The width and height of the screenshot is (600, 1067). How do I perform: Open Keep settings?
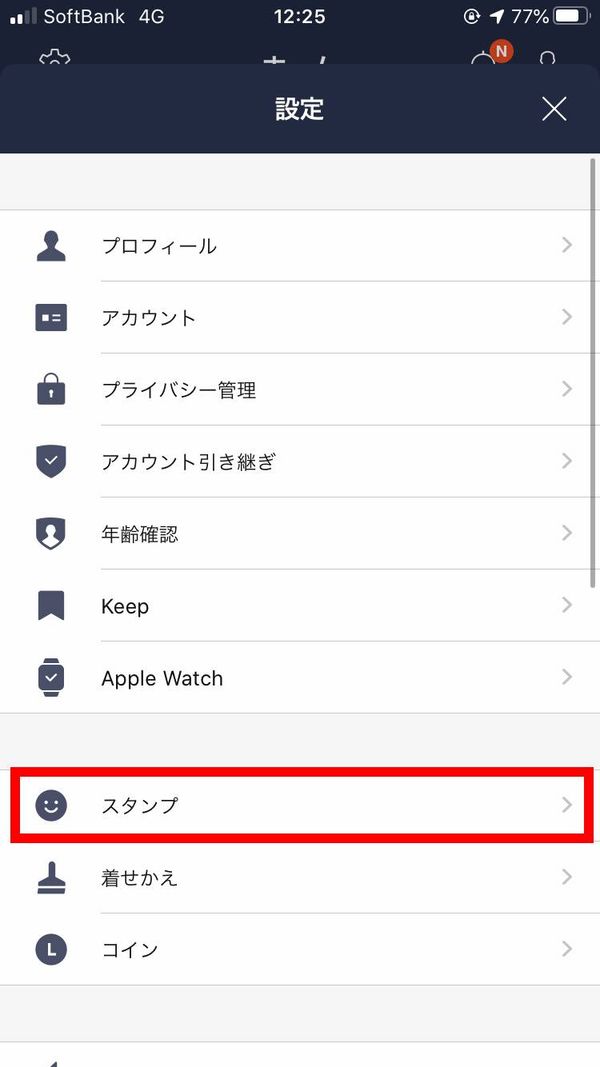[300, 606]
